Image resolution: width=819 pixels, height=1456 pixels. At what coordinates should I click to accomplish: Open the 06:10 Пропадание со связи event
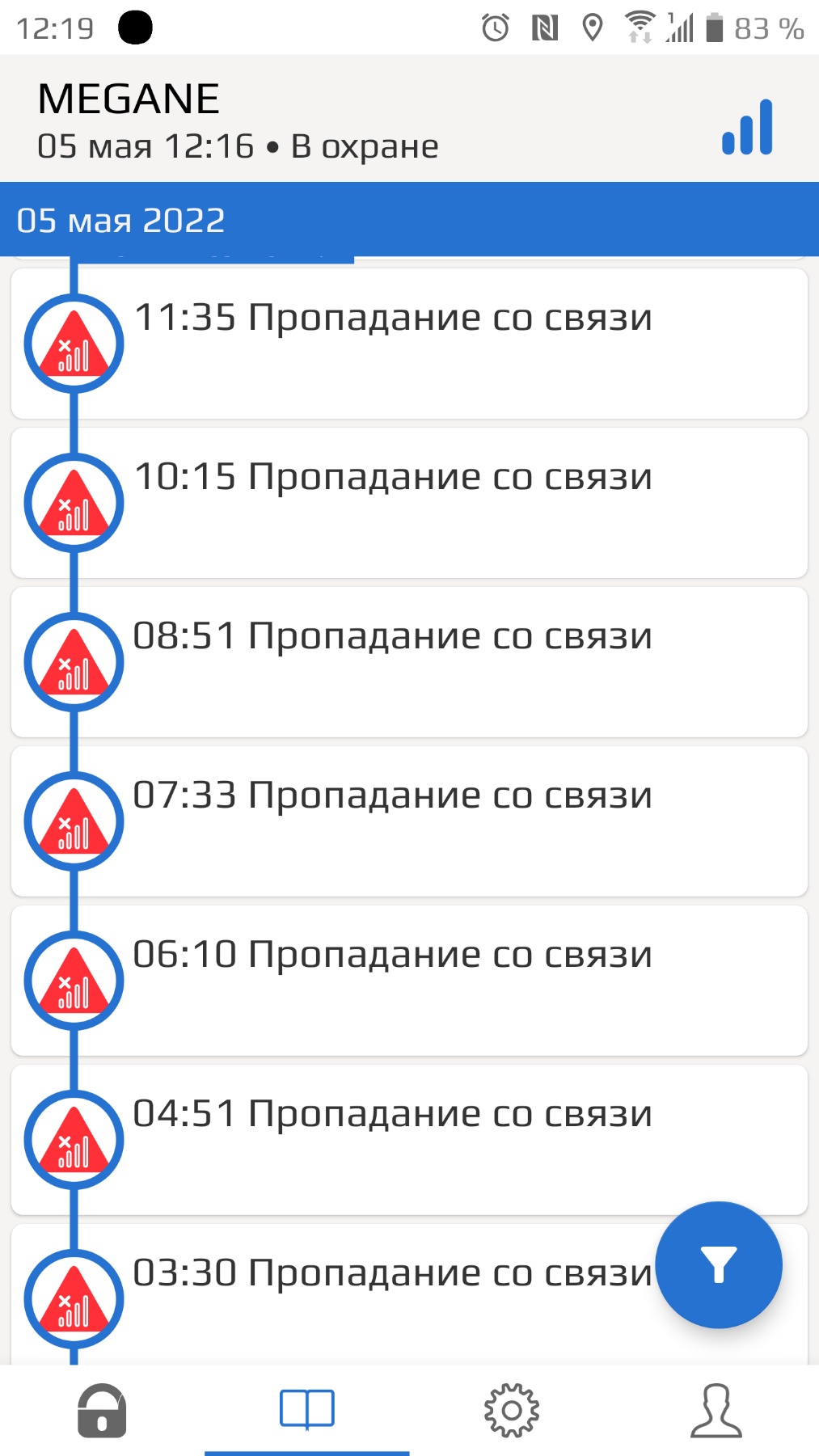pyautogui.click(x=409, y=981)
